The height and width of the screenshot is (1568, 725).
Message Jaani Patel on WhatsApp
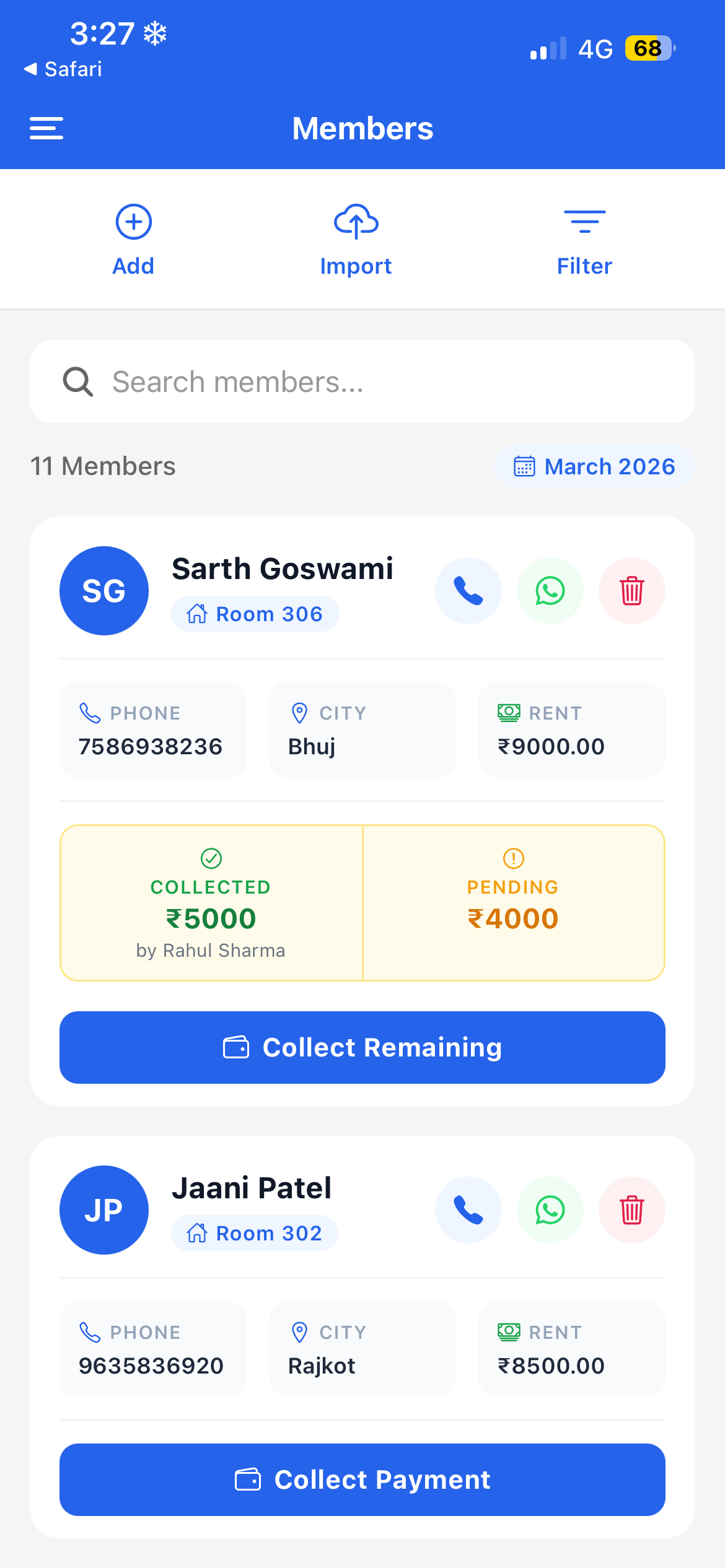point(550,1209)
